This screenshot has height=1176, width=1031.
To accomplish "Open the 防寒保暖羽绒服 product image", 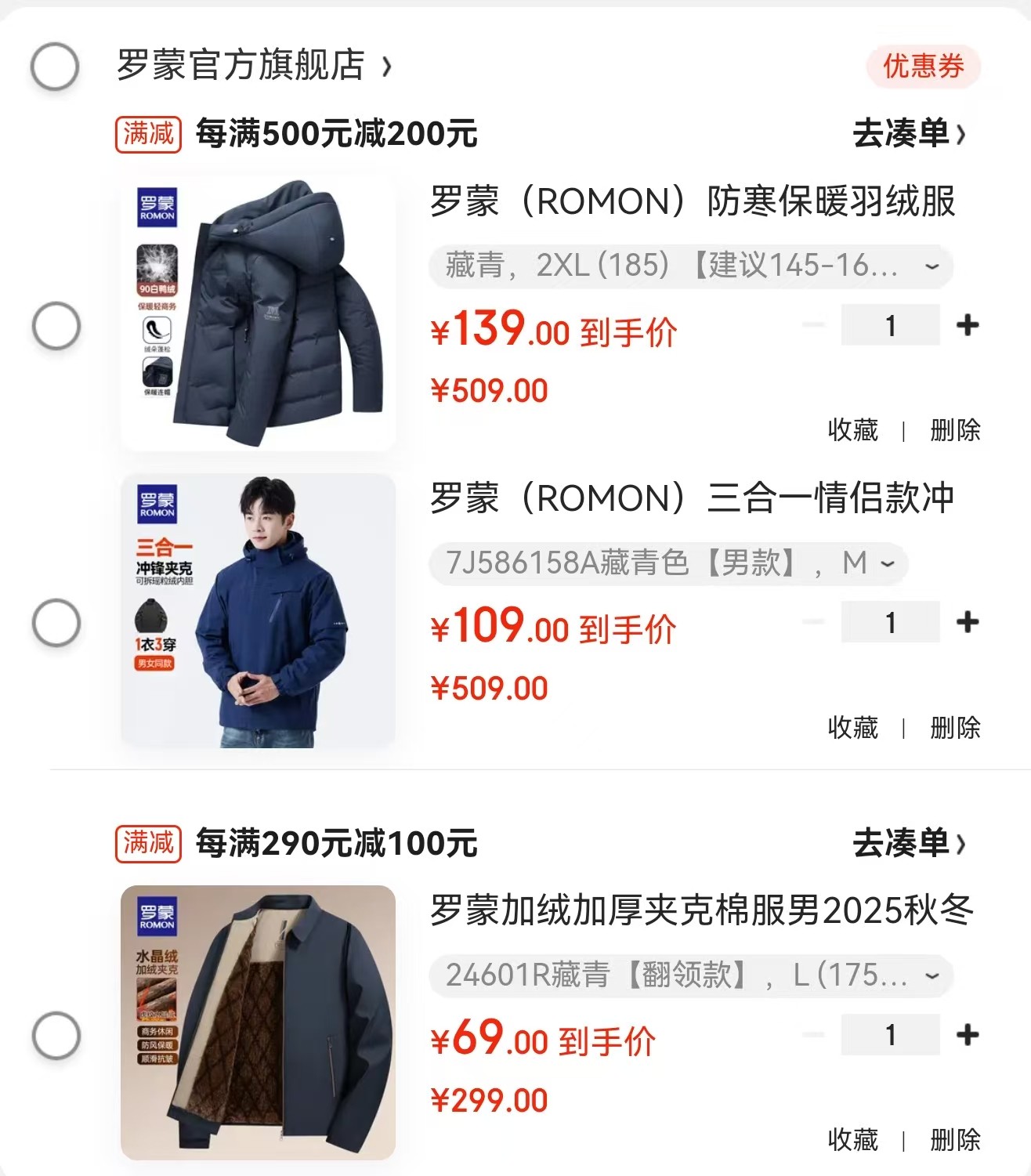I will click(259, 313).
